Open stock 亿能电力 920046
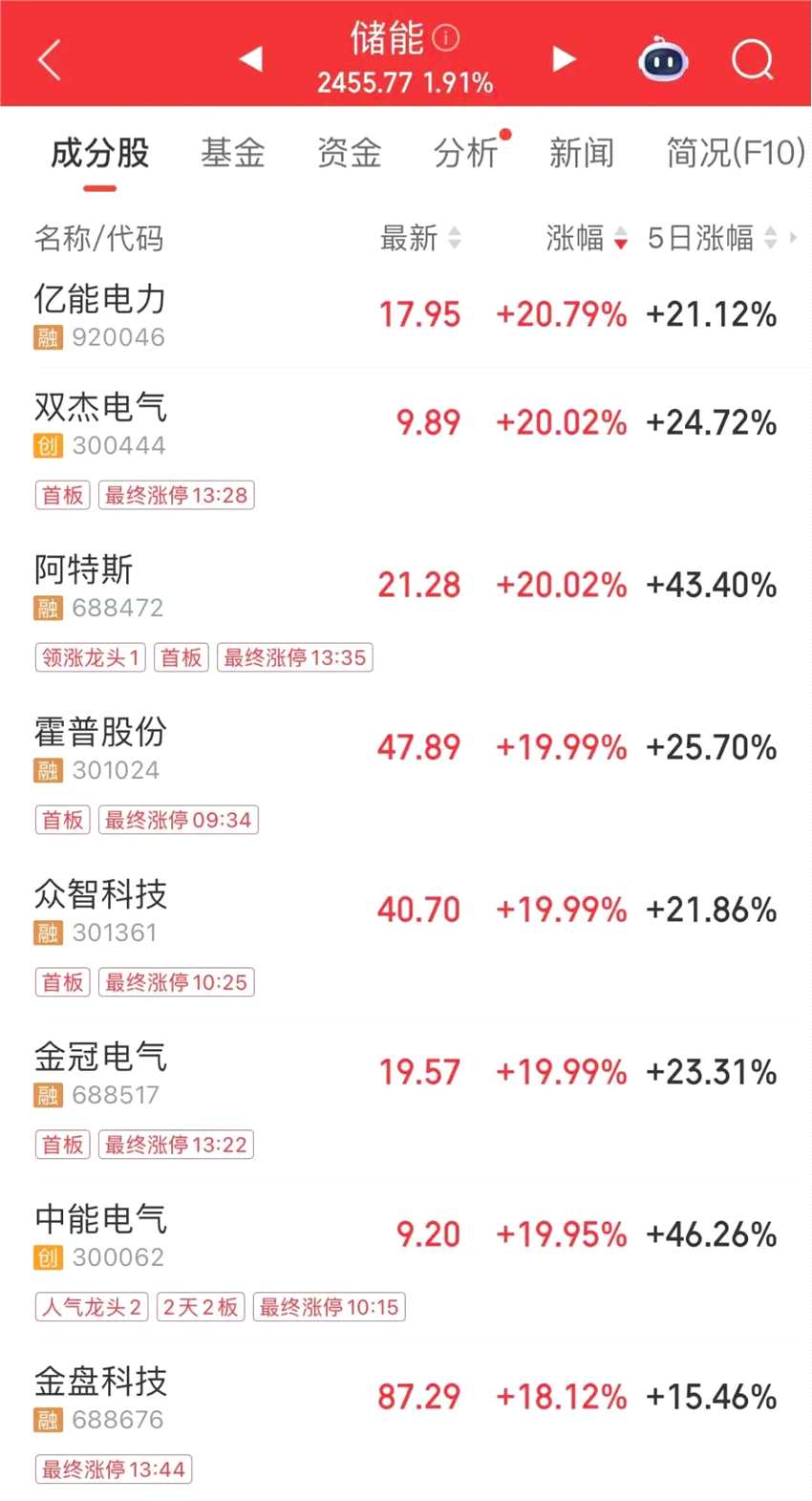812x1501 pixels. click(100, 314)
